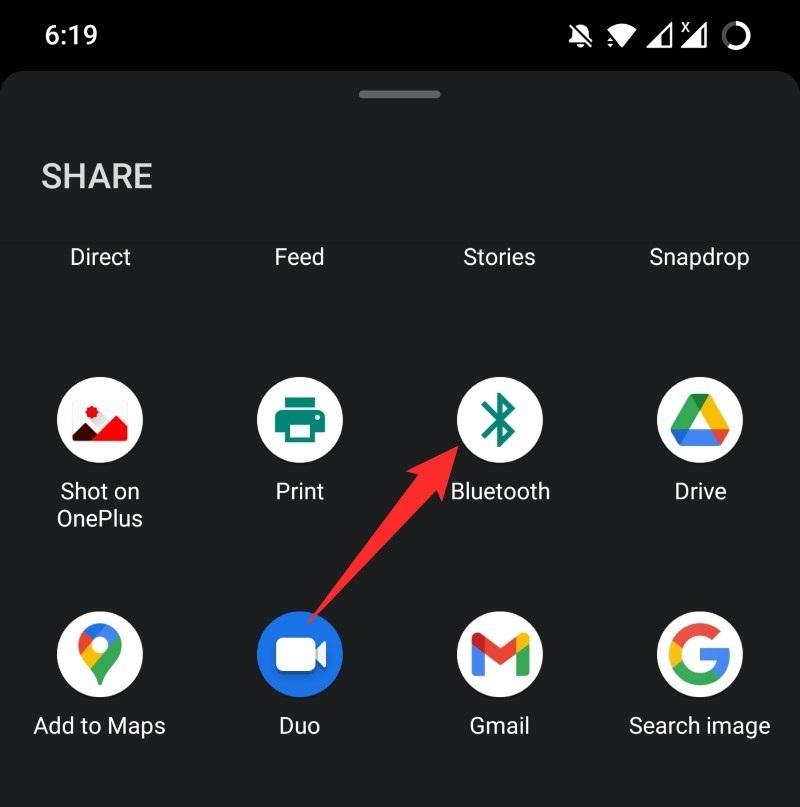
Task: Open Google Search image
Action: point(699,655)
